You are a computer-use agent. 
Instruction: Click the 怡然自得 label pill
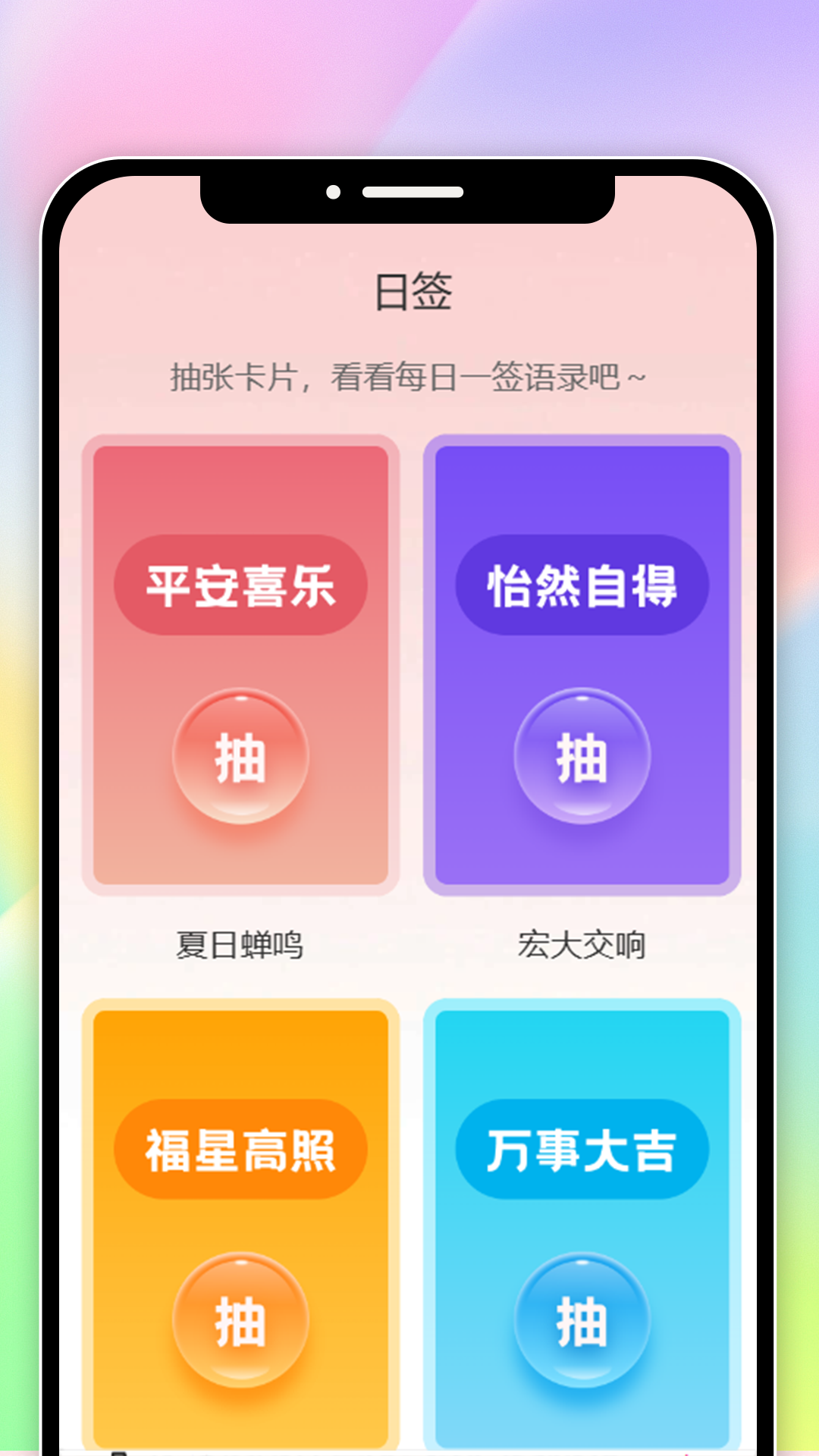pos(582,585)
